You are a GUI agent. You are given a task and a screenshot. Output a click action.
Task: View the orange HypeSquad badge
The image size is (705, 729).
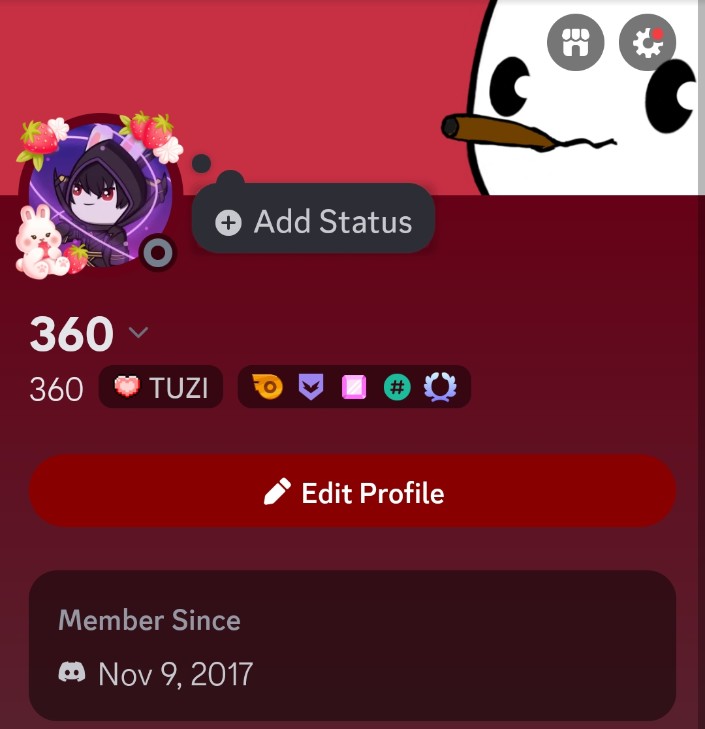click(268, 387)
